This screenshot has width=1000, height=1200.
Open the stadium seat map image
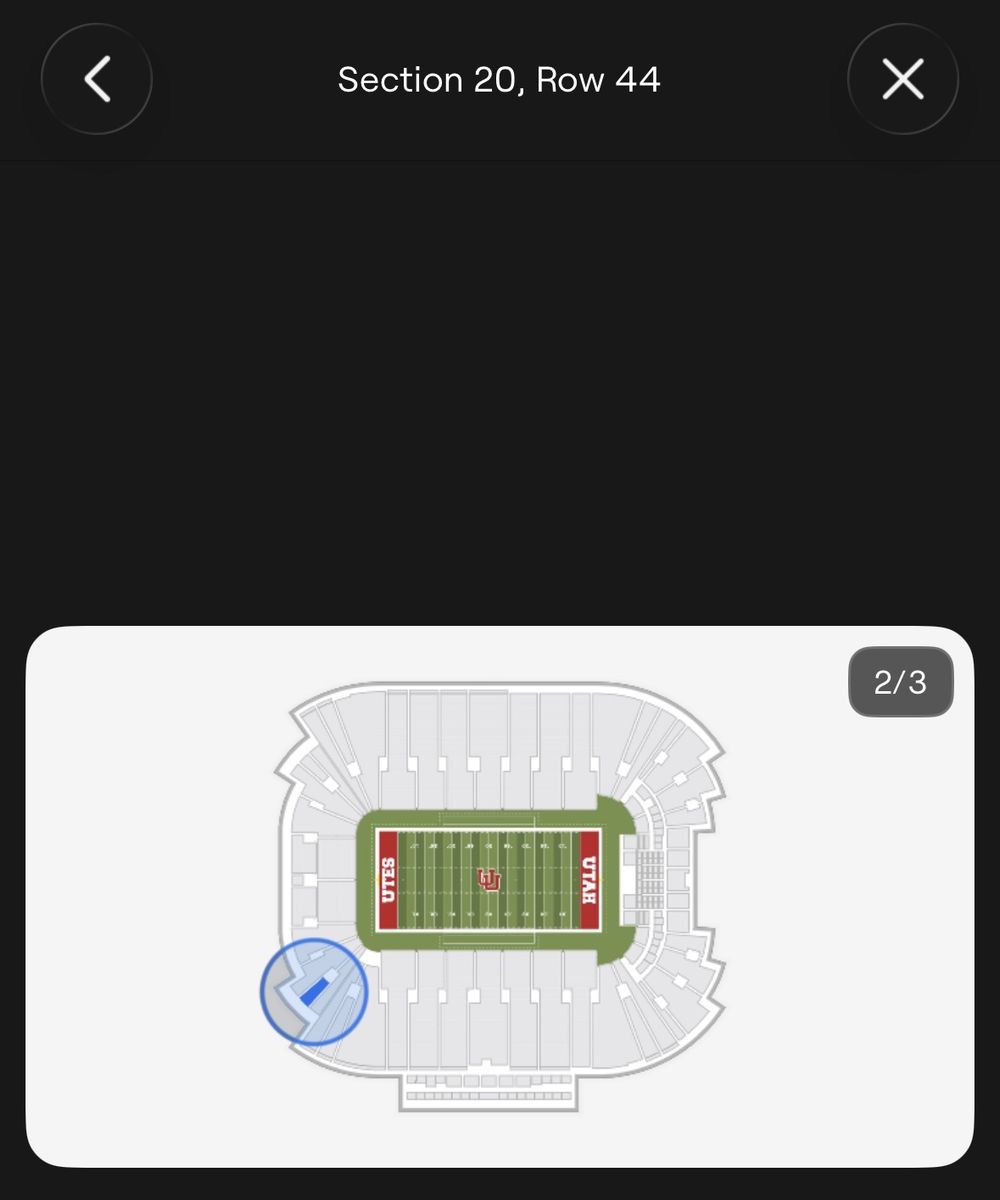(x=500, y=896)
